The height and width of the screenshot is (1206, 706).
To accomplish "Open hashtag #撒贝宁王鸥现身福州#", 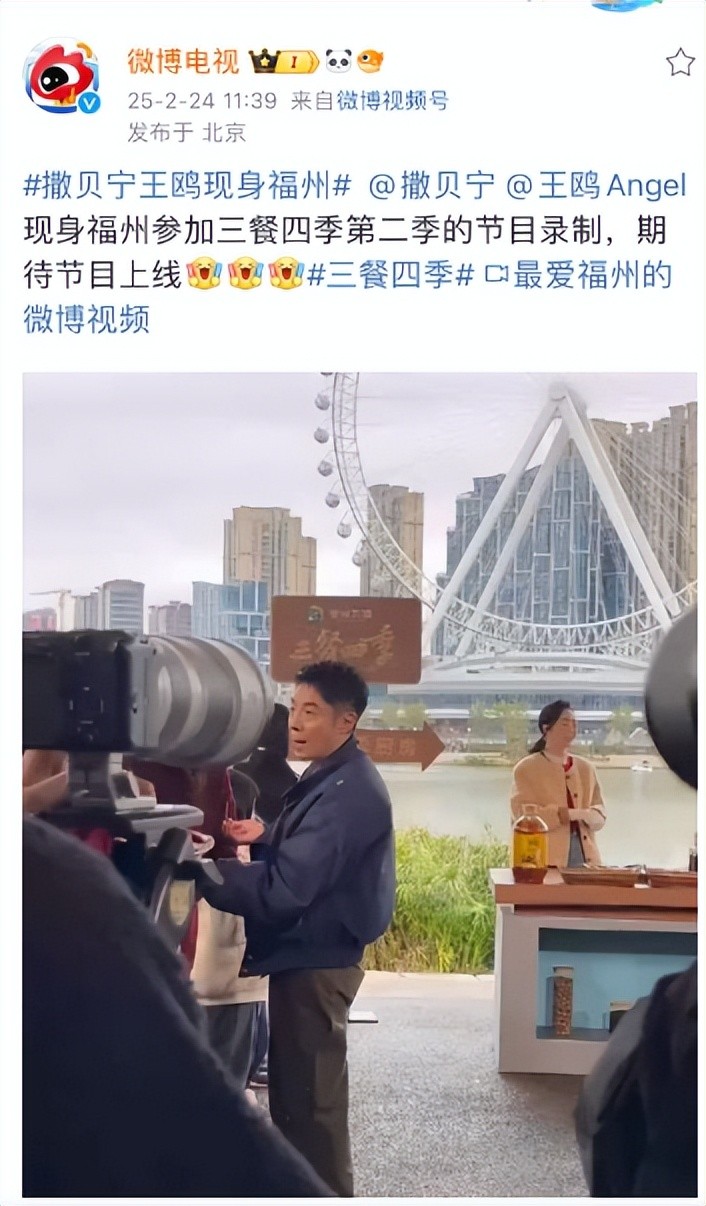I will tap(188, 185).
